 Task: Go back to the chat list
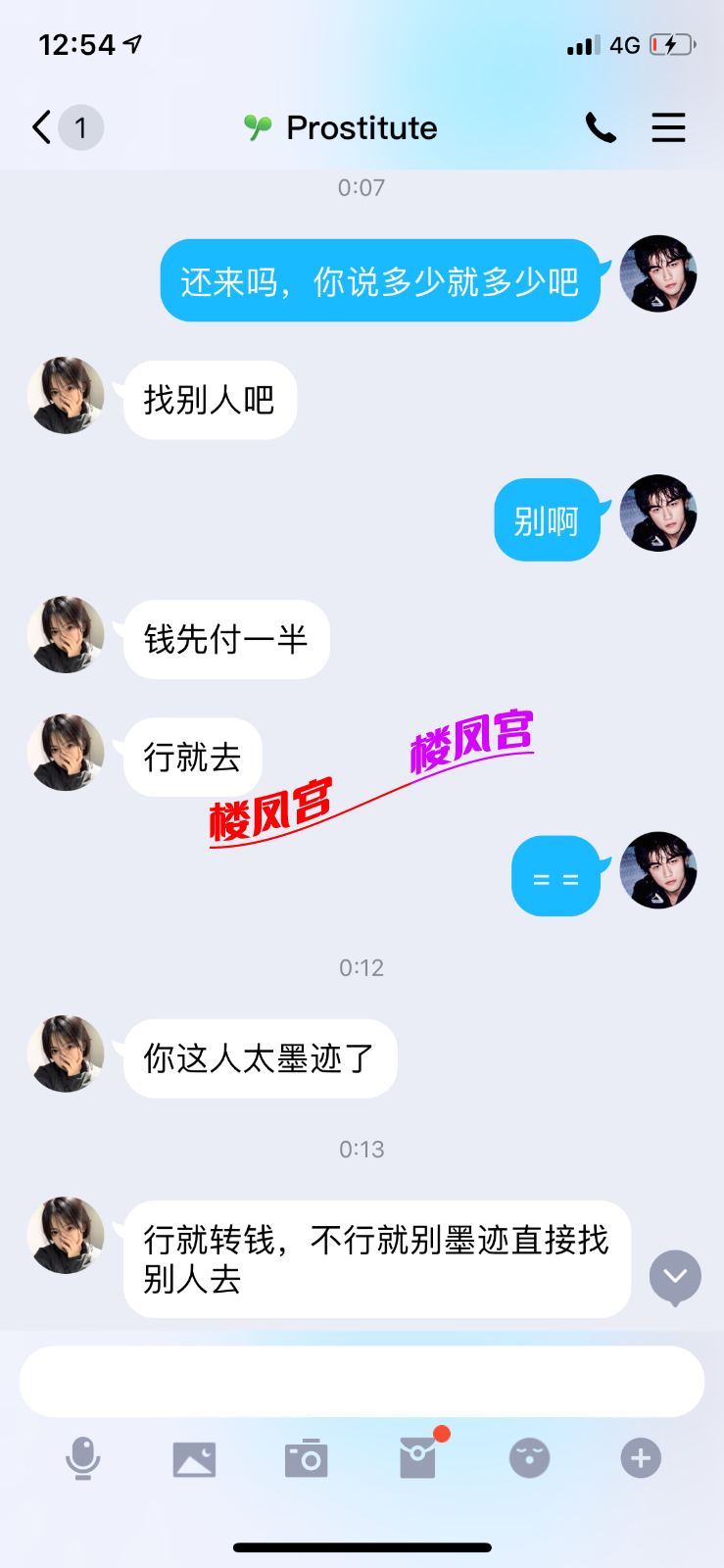tap(43, 127)
